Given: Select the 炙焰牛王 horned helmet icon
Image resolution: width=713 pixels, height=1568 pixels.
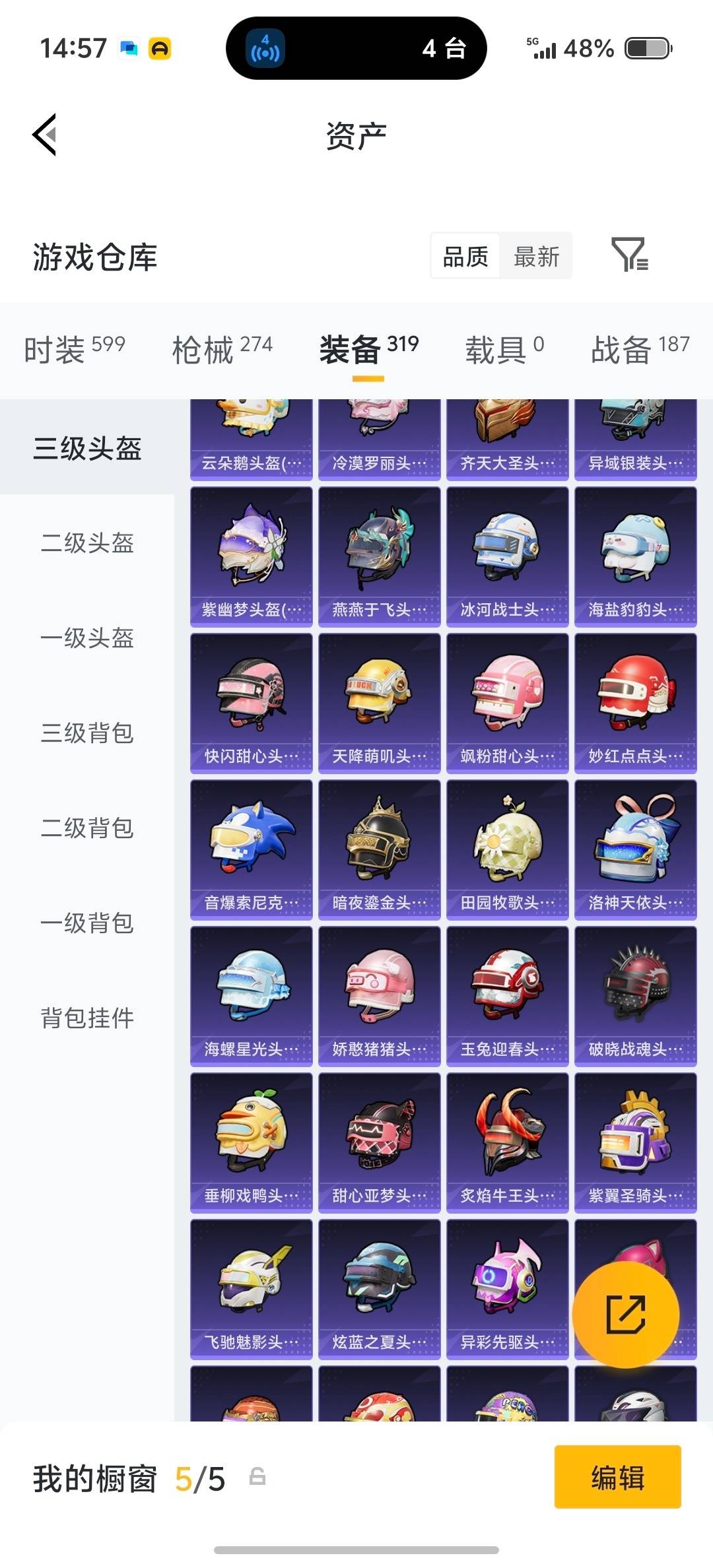Looking at the screenshot, I should [507, 1134].
